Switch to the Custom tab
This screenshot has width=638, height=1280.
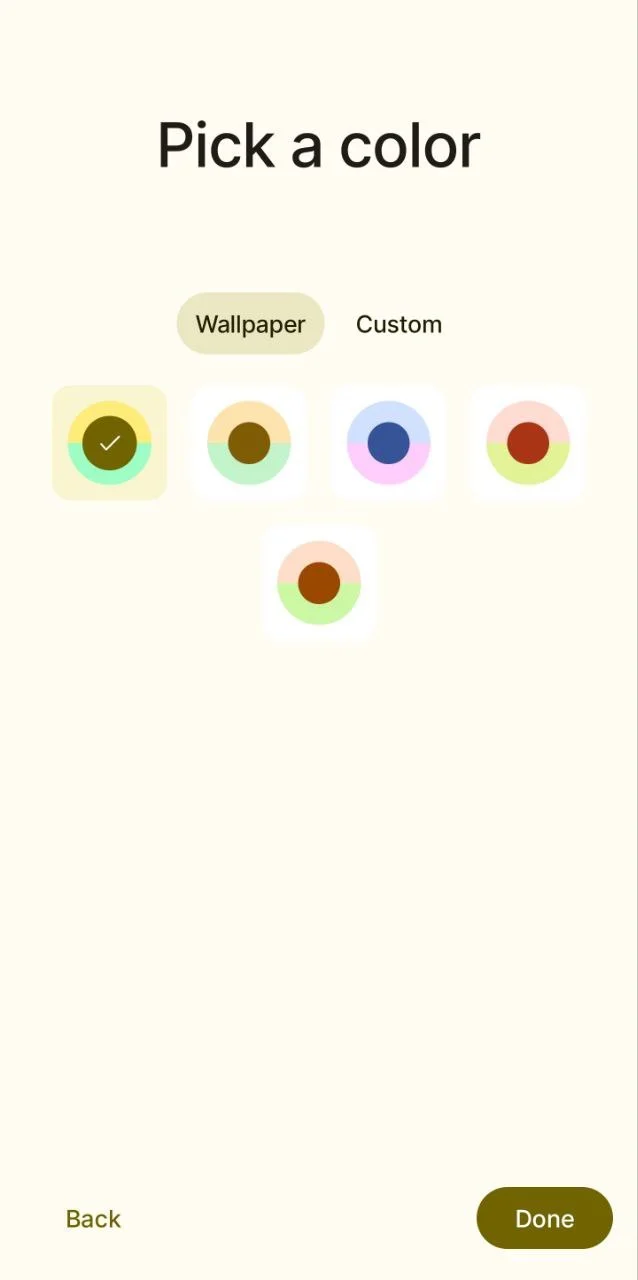(399, 324)
